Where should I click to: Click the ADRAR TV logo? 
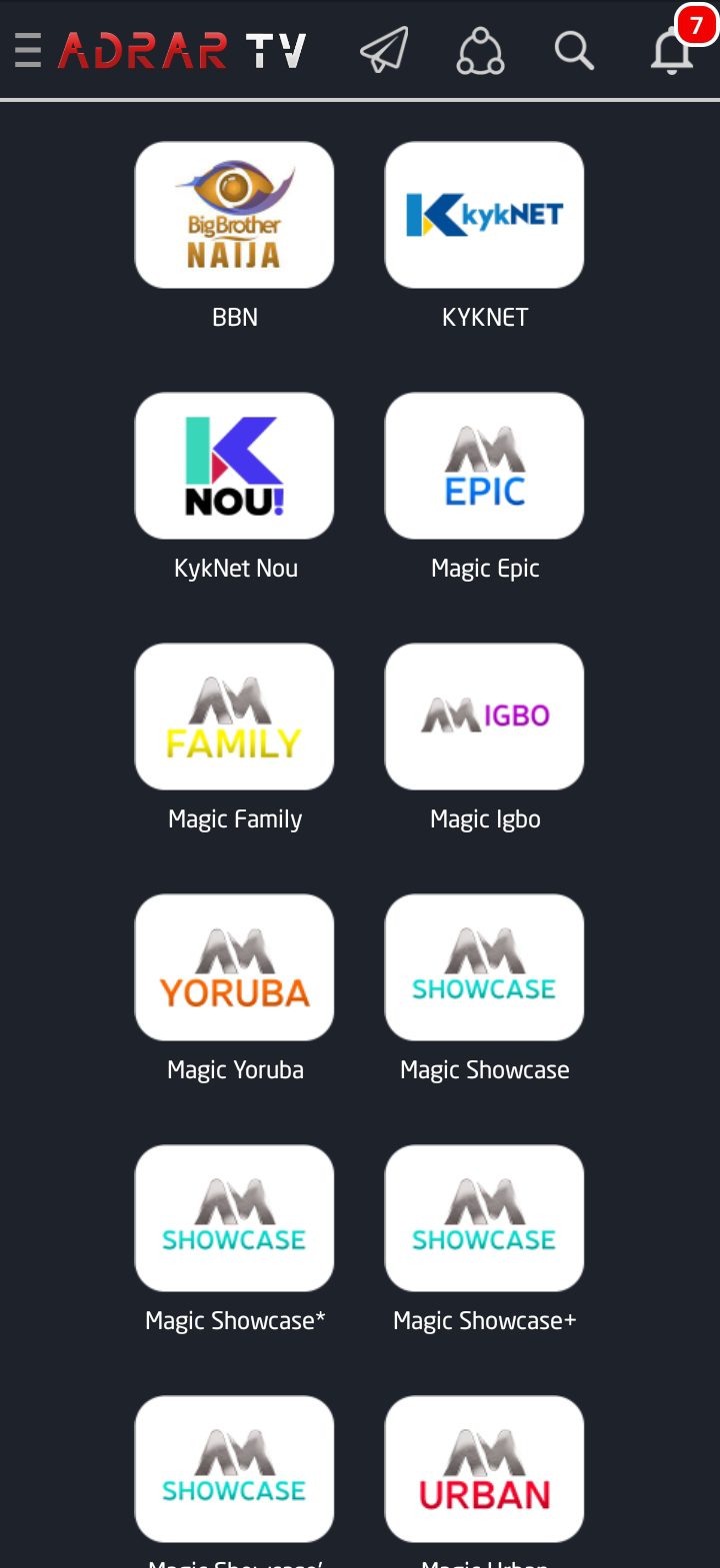[180, 49]
